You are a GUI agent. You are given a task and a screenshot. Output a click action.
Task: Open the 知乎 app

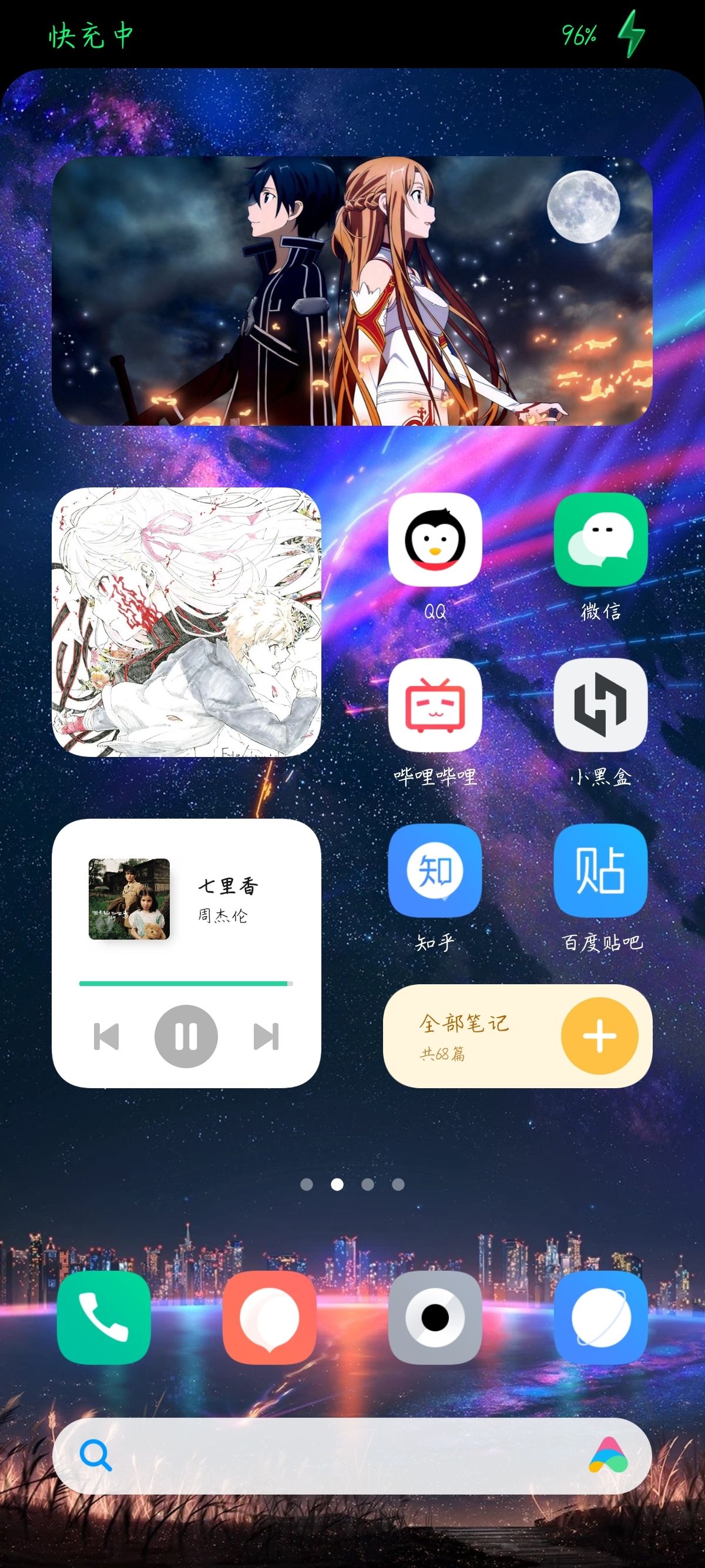click(435, 870)
